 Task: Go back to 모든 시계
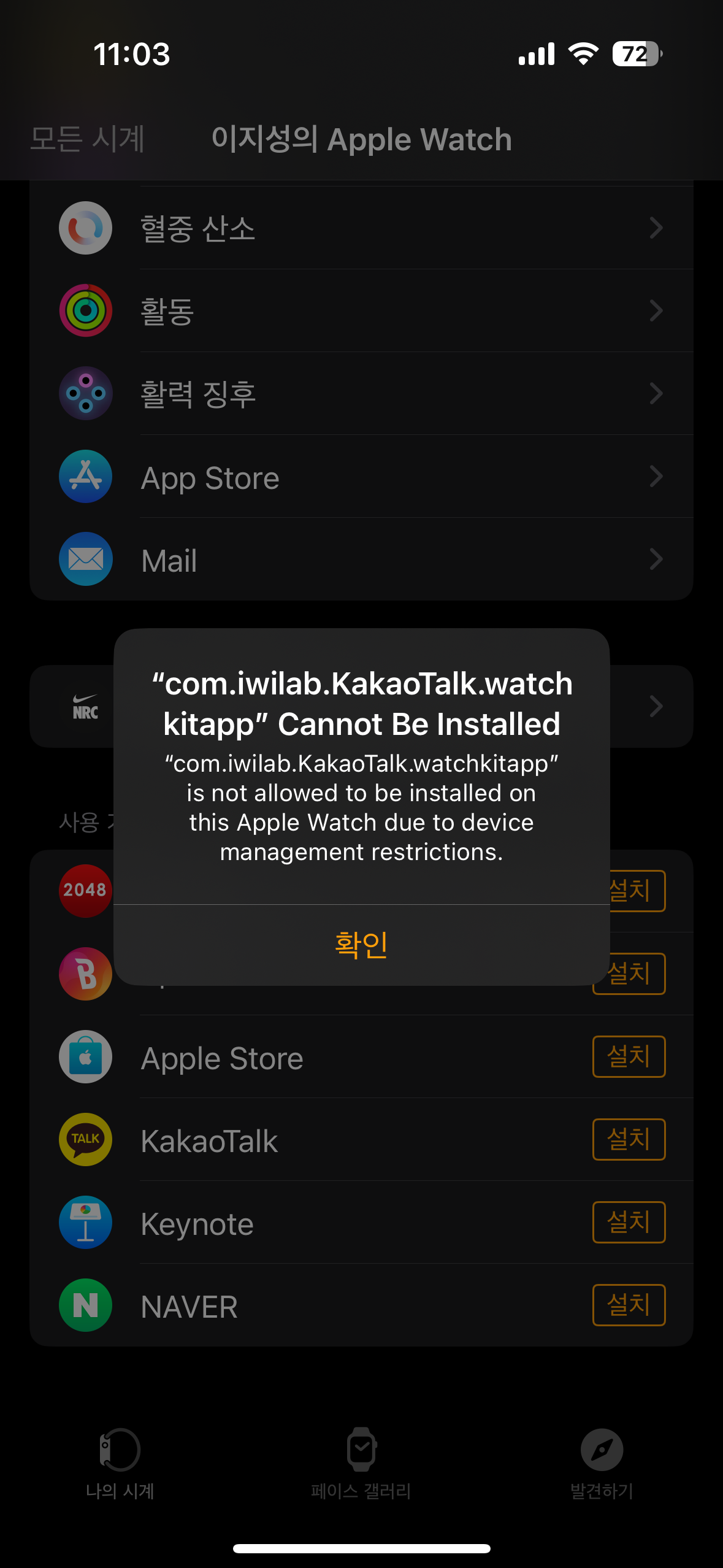click(87, 139)
